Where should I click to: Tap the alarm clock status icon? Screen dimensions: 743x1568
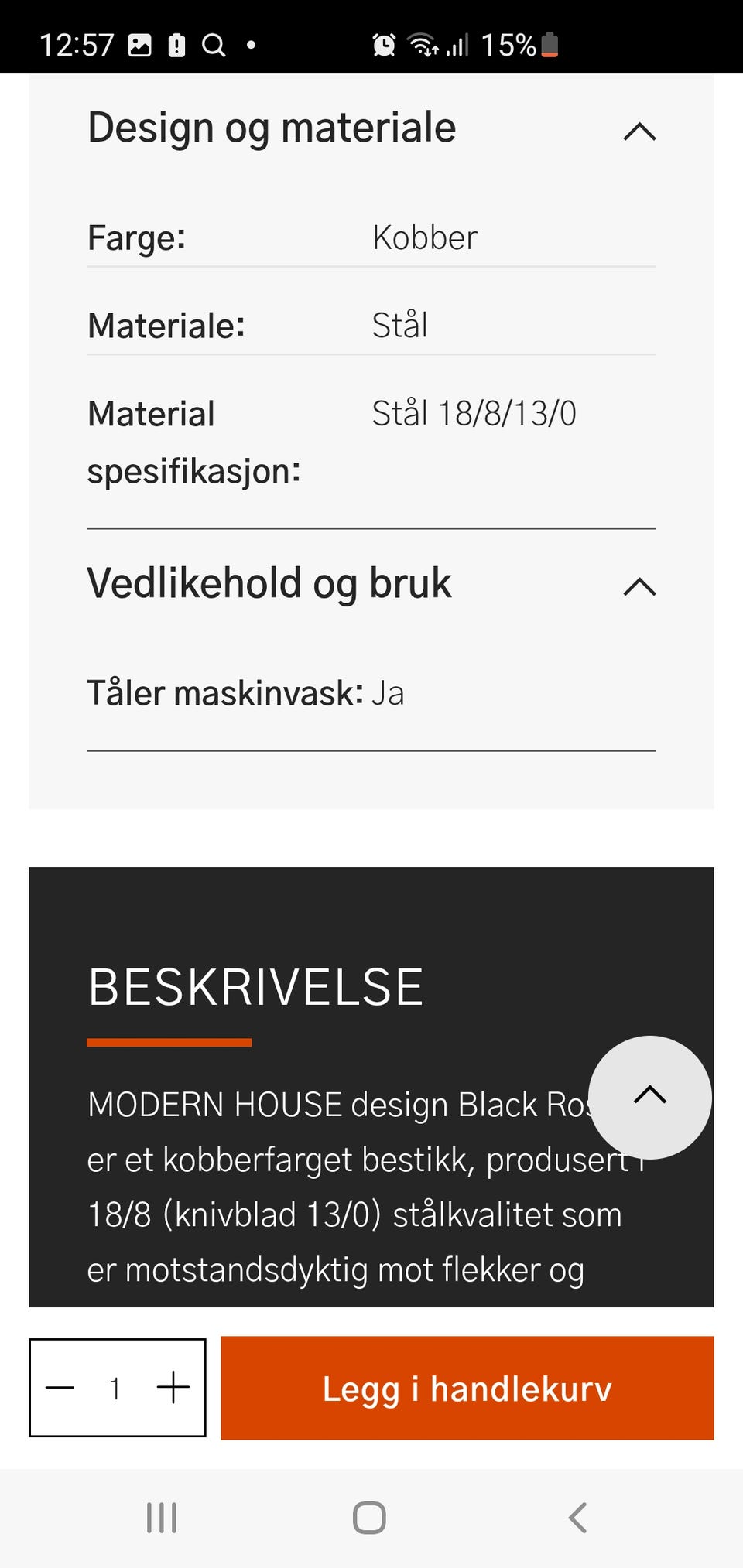click(381, 44)
